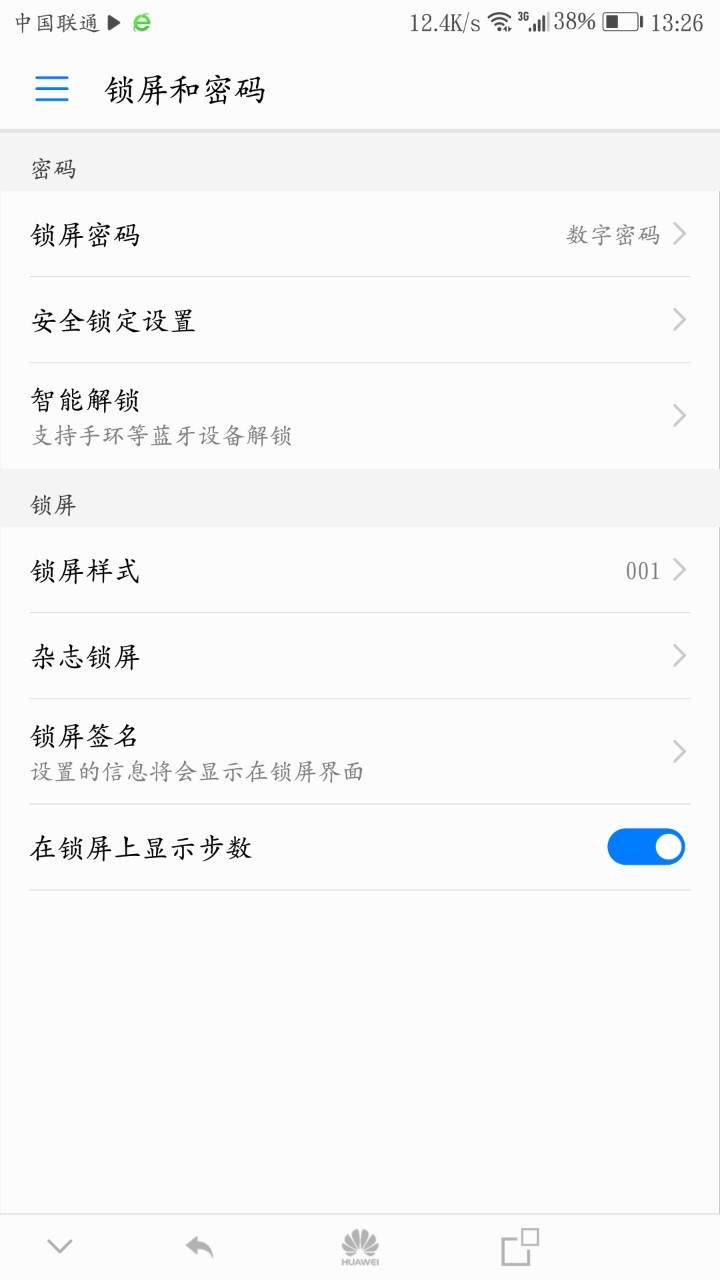Open 锁屏样式 lock screen style

point(360,571)
